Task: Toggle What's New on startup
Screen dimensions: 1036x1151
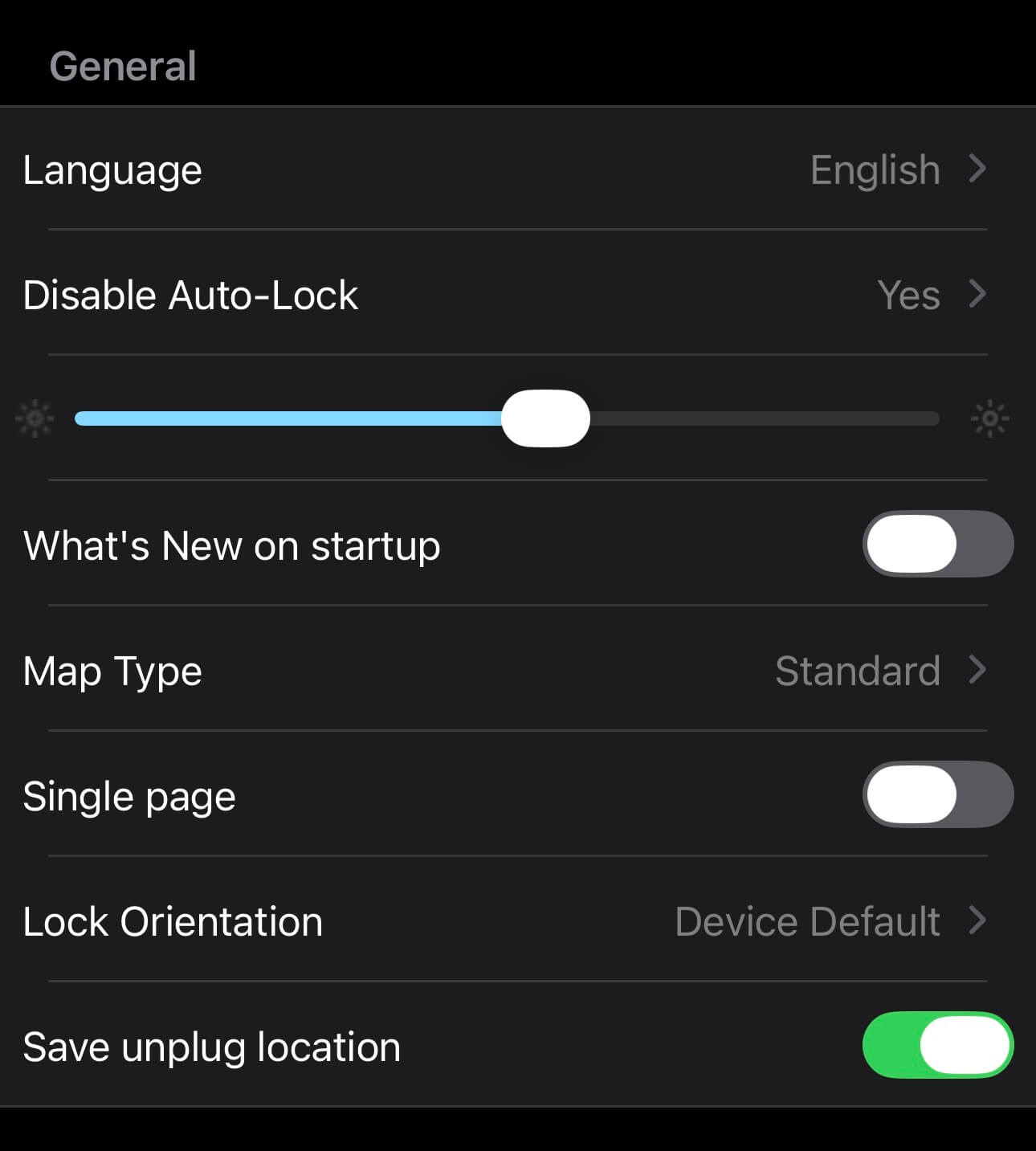Action: (937, 544)
